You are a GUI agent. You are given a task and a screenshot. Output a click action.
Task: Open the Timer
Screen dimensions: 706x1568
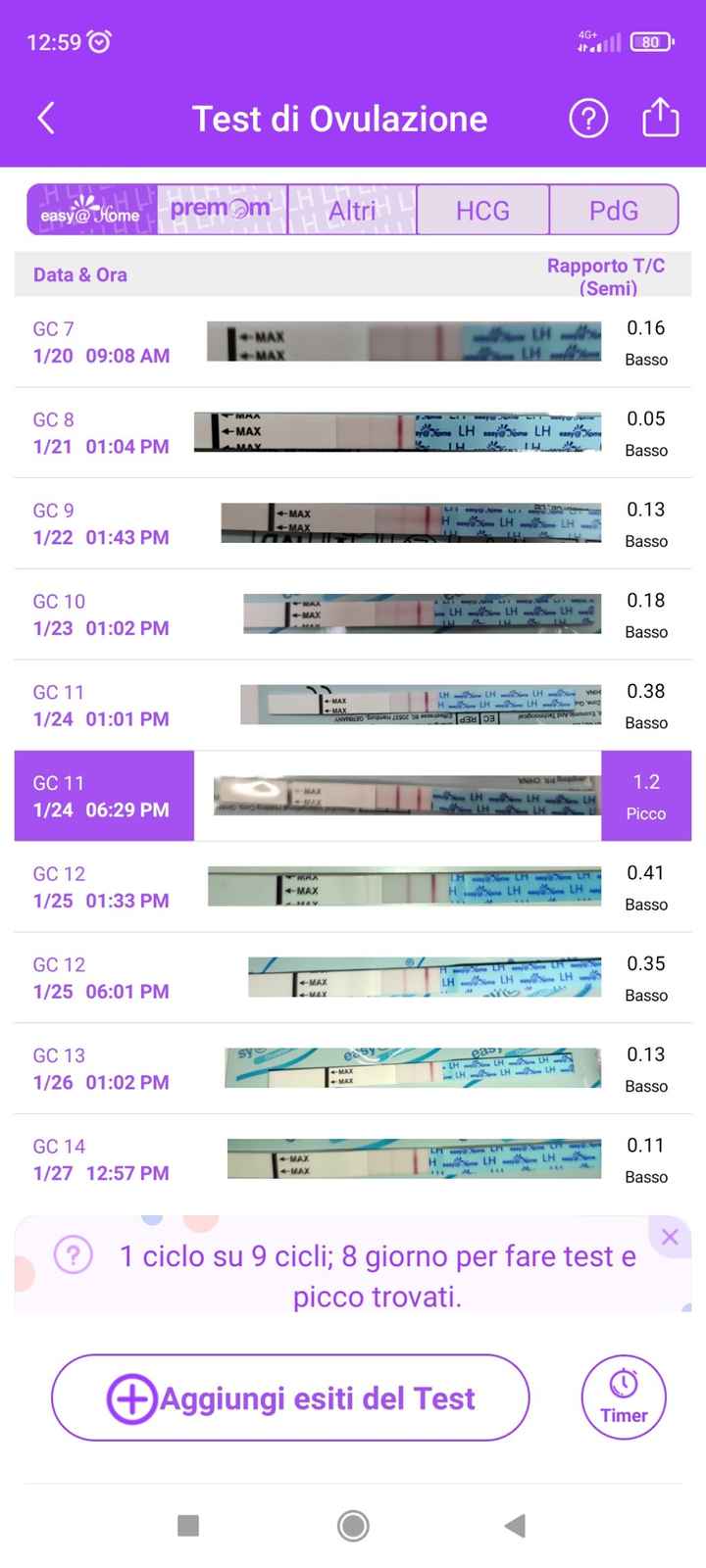(x=624, y=1396)
